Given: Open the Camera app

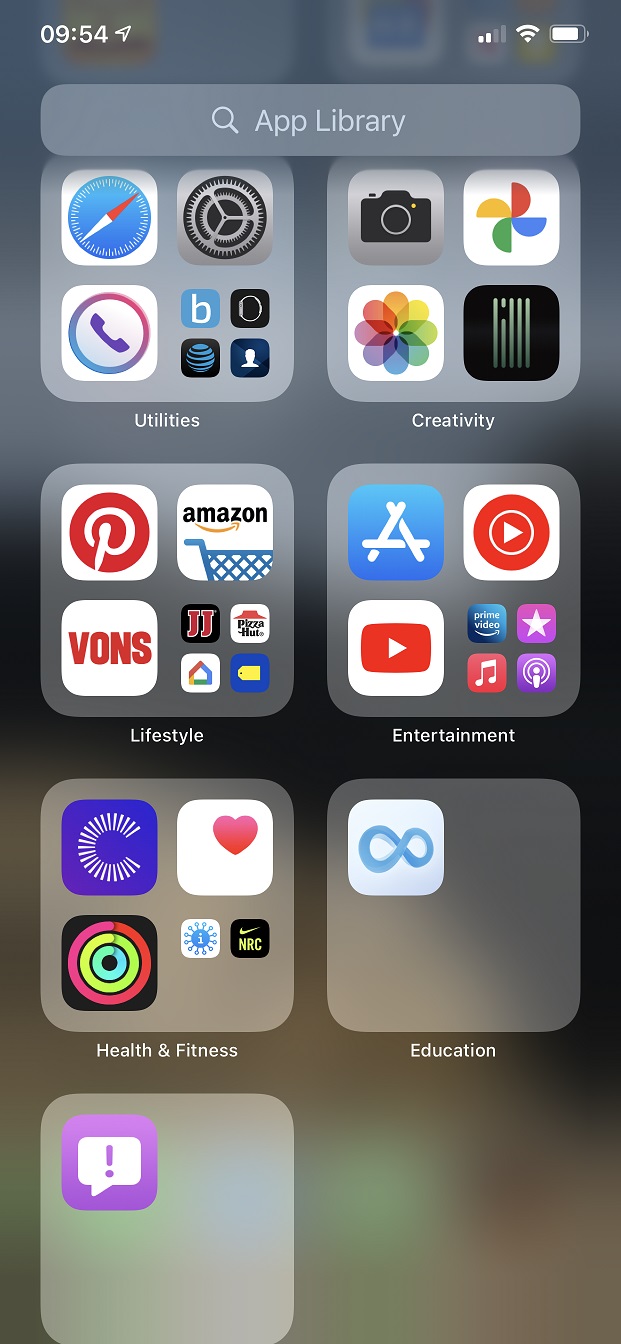Looking at the screenshot, I should click(x=396, y=218).
